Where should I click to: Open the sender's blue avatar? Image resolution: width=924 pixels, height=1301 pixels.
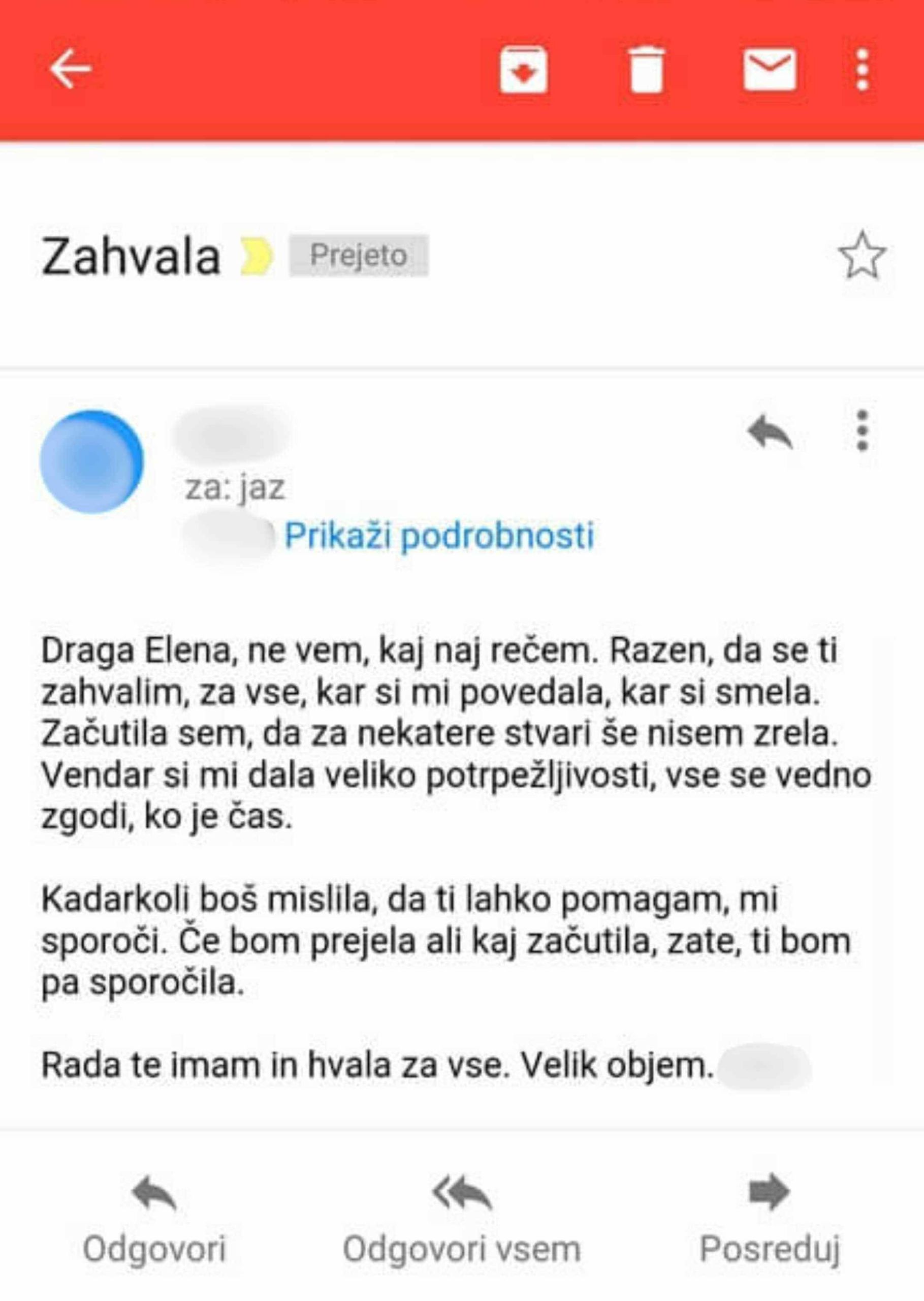[x=91, y=461]
